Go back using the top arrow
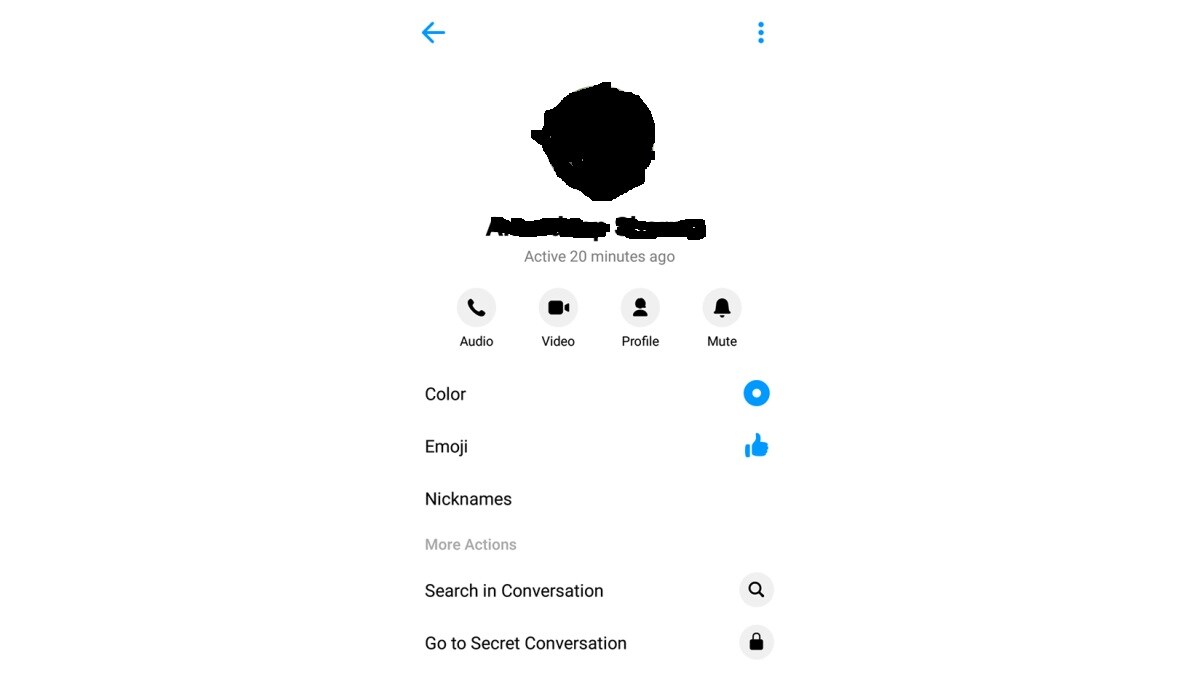Image resolution: width=1200 pixels, height=675 pixels. coord(433,33)
